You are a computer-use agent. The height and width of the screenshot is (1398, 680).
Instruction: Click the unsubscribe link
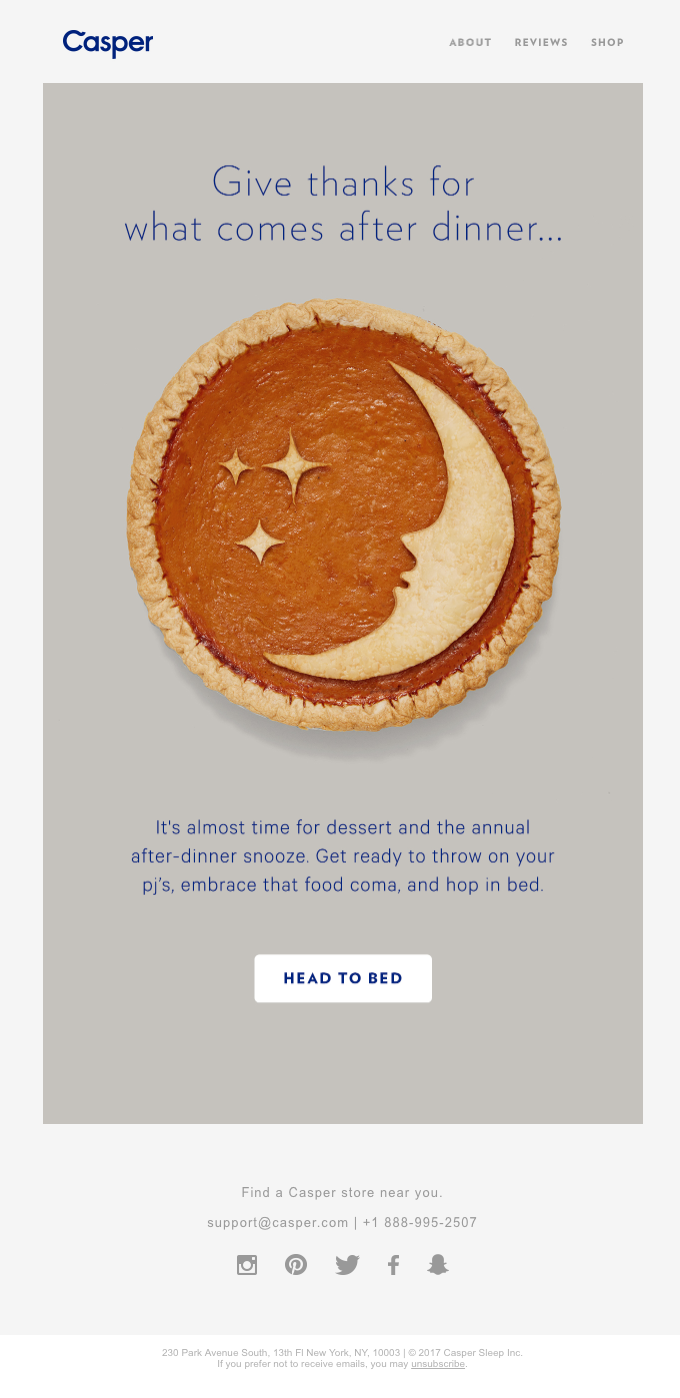click(438, 1364)
